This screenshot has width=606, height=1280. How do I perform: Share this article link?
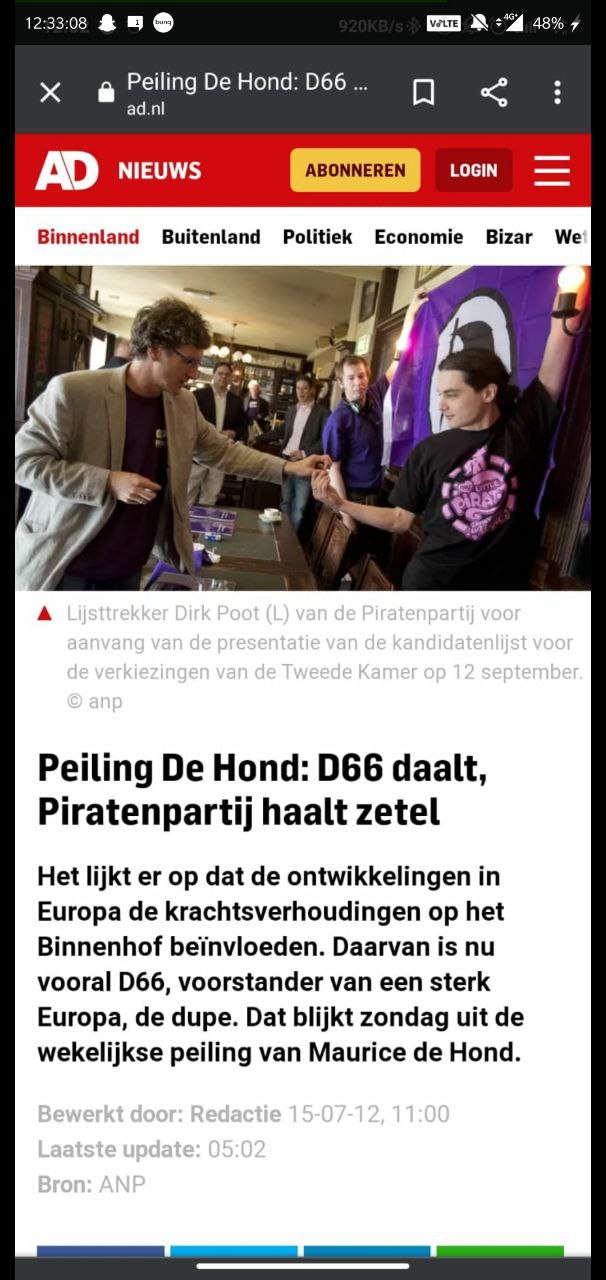pos(494,93)
